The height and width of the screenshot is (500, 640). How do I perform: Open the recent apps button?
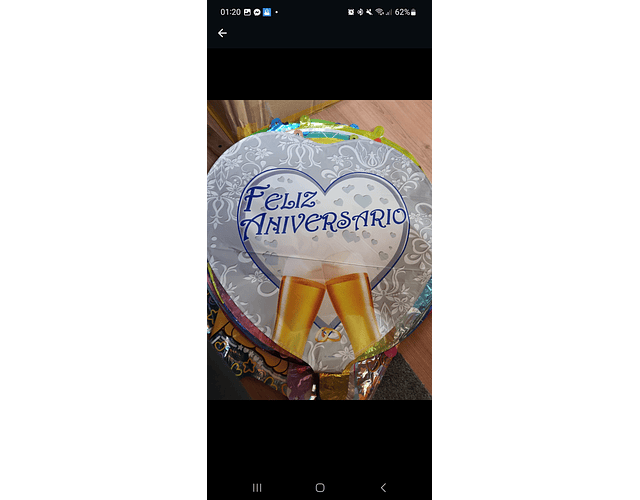(x=257, y=487)
